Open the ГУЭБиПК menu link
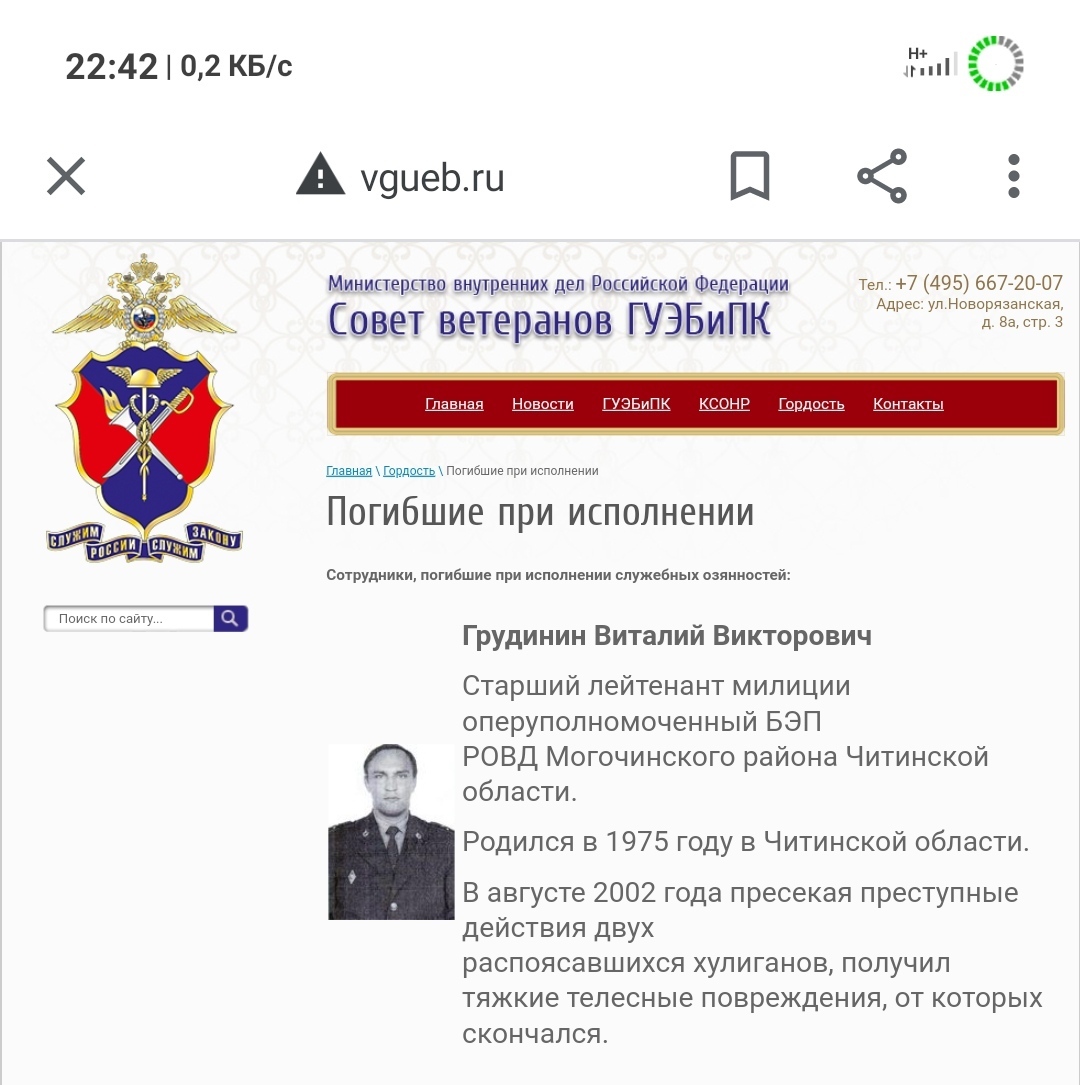 pyautogui.click(x=636, y=404)
